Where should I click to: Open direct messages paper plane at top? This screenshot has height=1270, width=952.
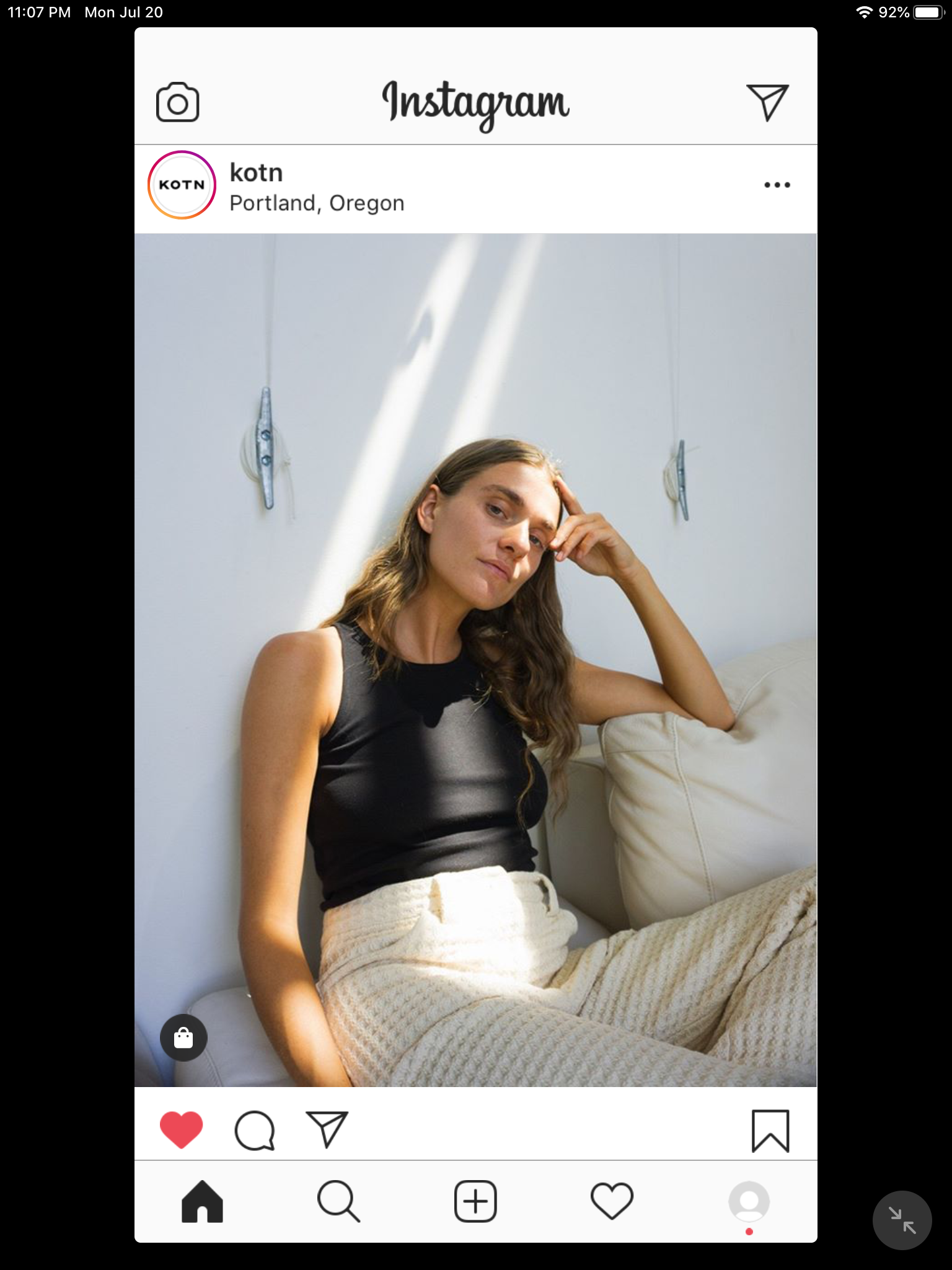pyautogui.click(x=767, y=102)
